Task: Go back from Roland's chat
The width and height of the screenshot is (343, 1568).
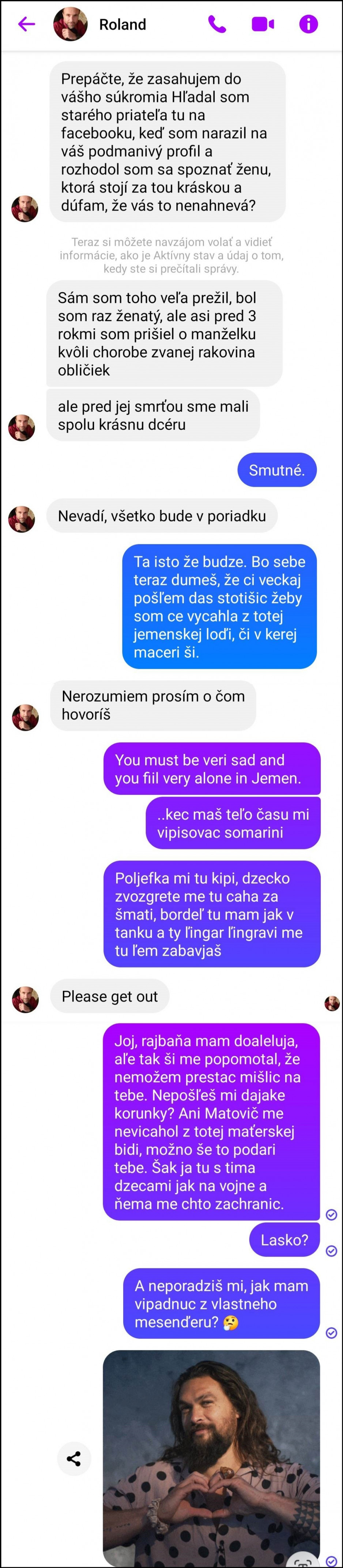Action: pos(26,25)
